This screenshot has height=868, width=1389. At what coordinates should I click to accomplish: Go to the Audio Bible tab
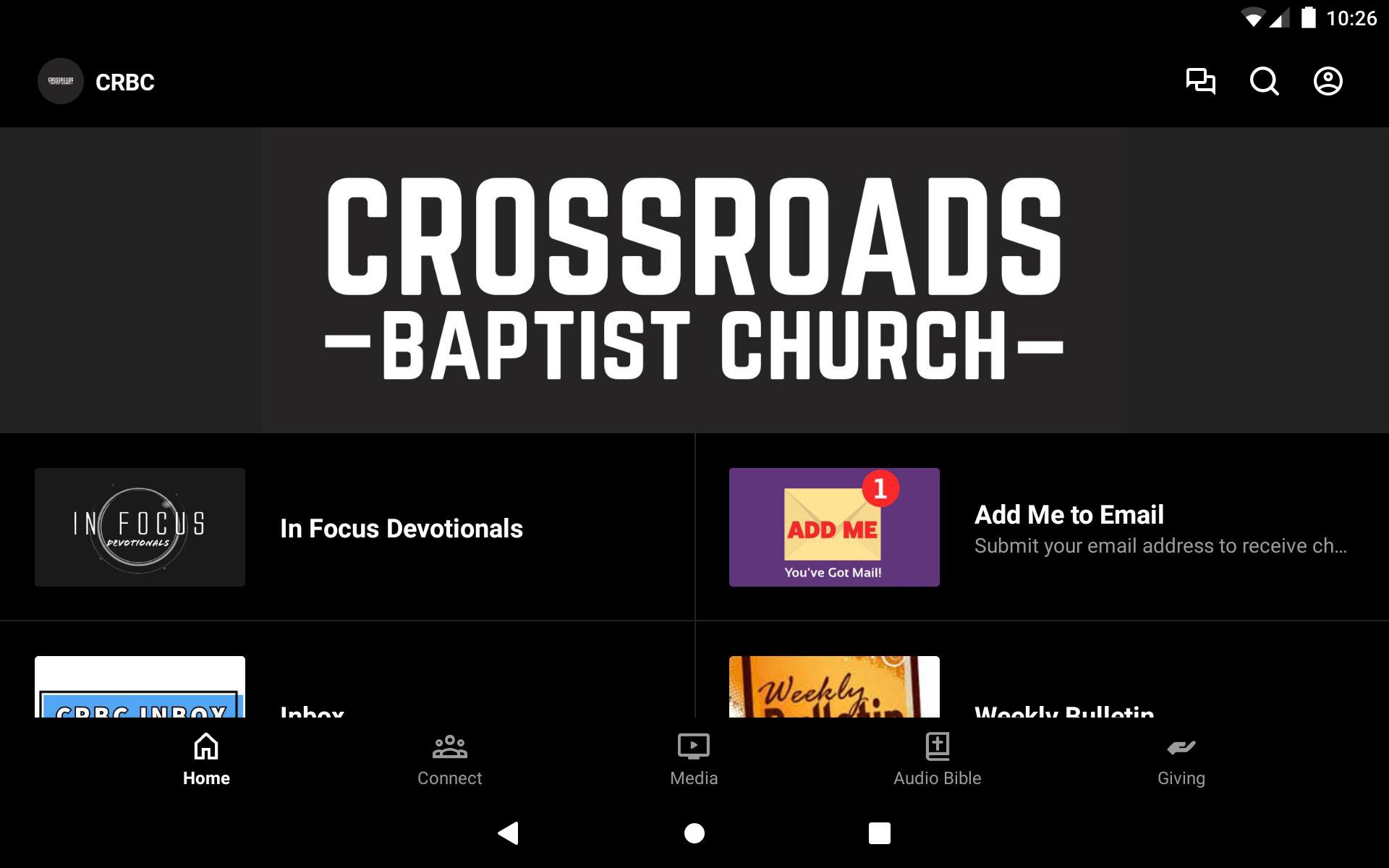pos(937,759)
